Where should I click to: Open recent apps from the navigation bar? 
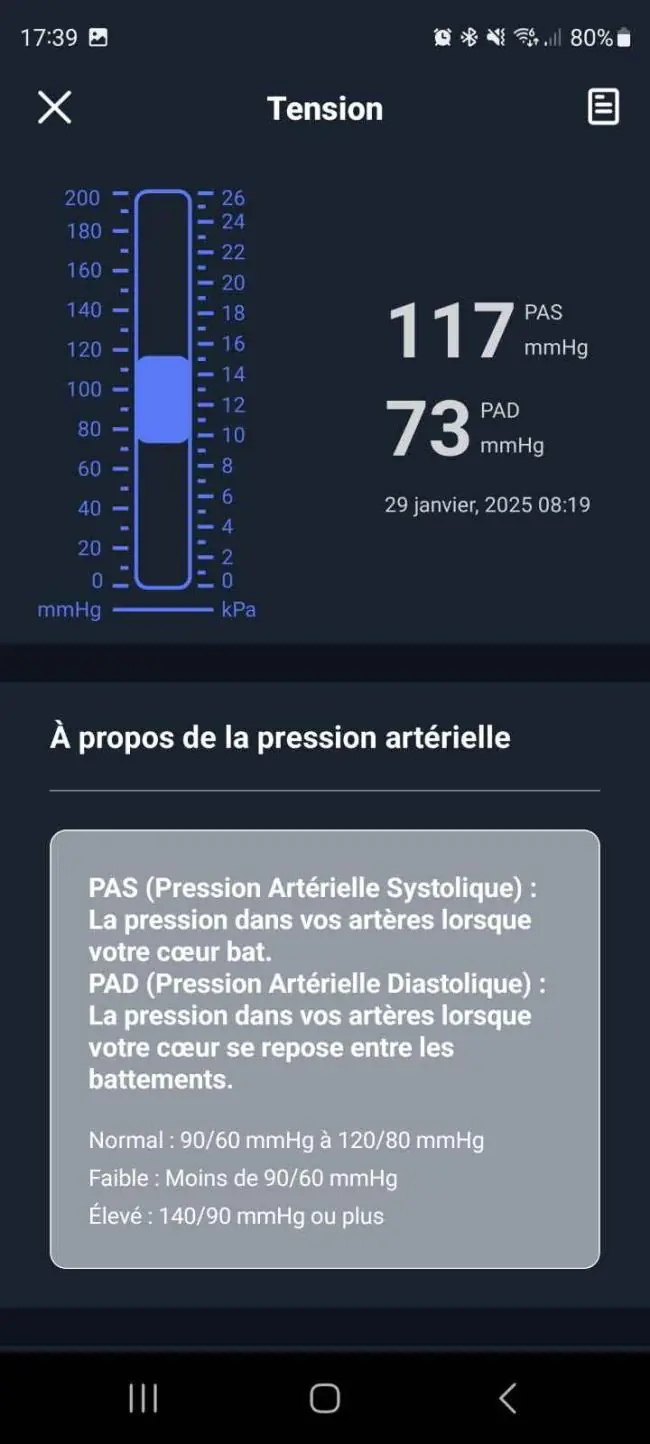click(x=143, y=1398)
